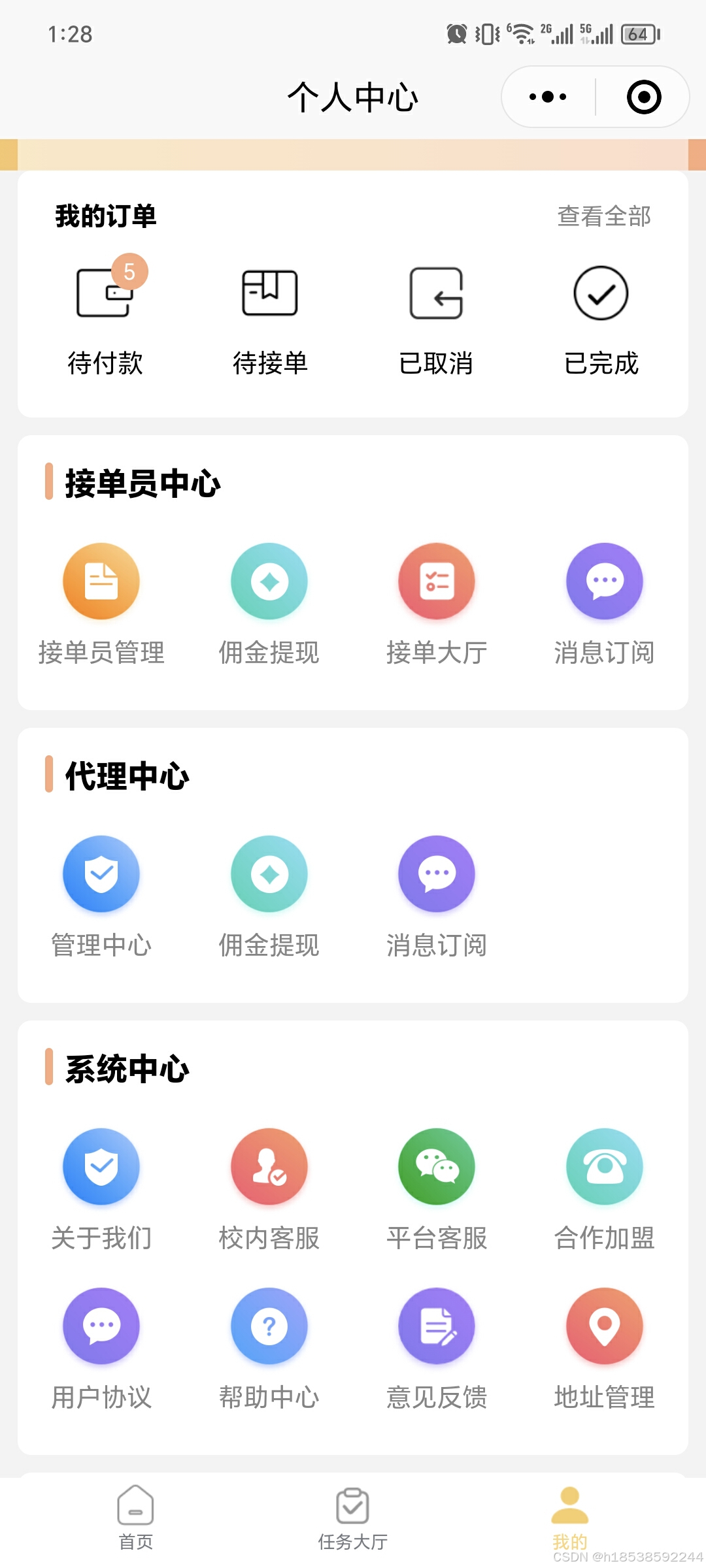Tap 查看全部 to view all orders
Image resolution: width=706 pixels, height=1568 pixels.
603,216
